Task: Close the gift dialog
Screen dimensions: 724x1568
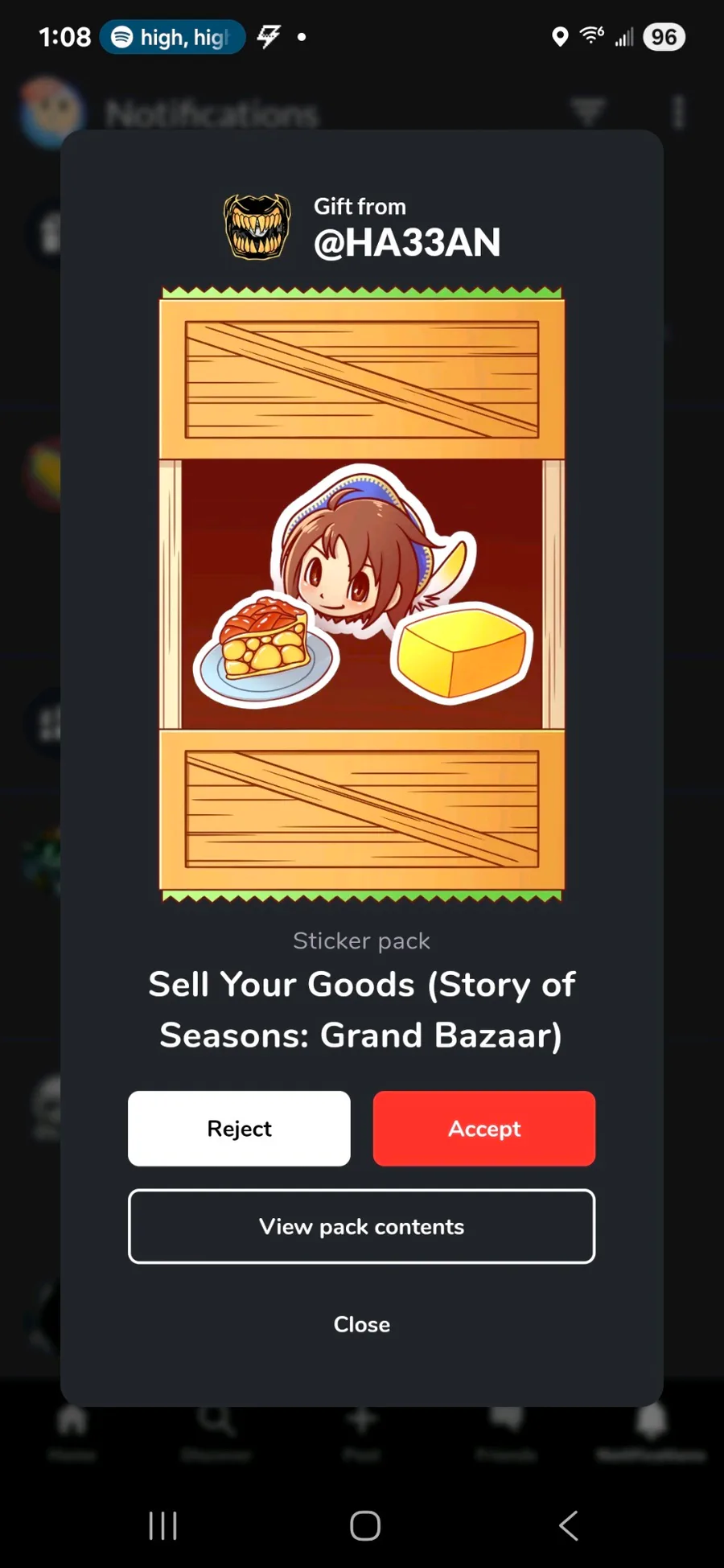Action: coord(361,1324)
